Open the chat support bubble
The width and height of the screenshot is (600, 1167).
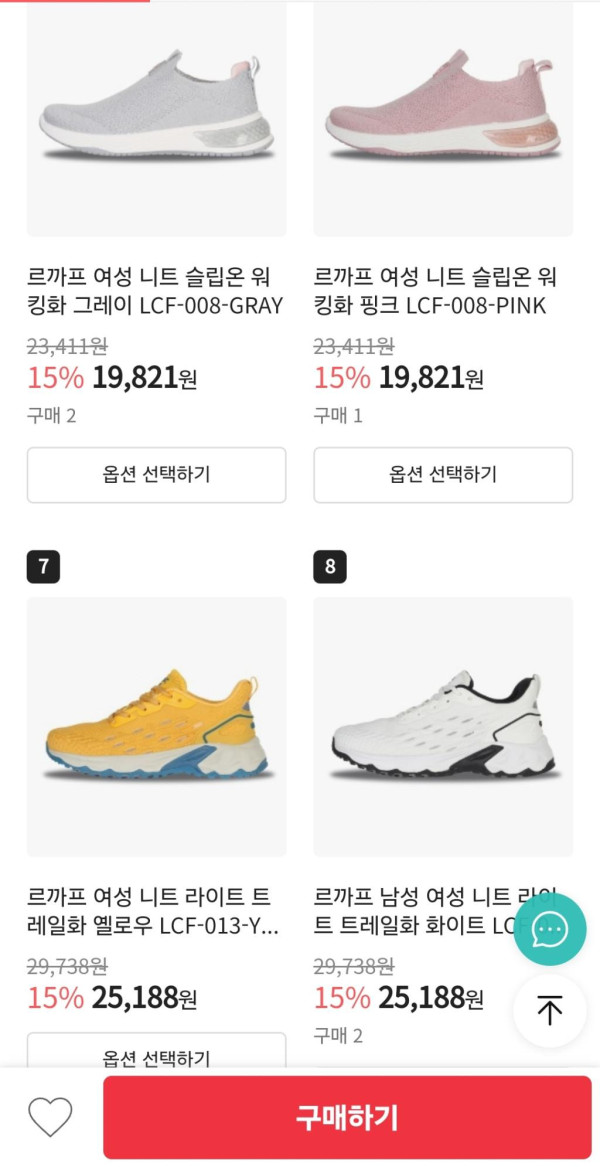pos(550,929)
